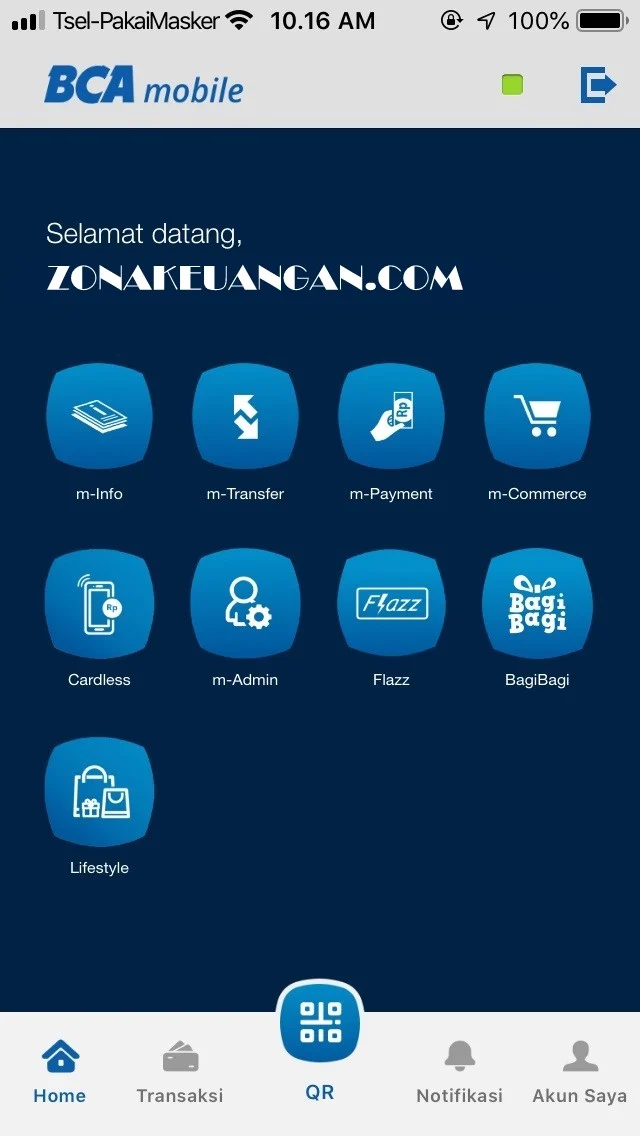Open m-Transfer
This screenshot has width=640, height=1136.
(x=245, y=417)
